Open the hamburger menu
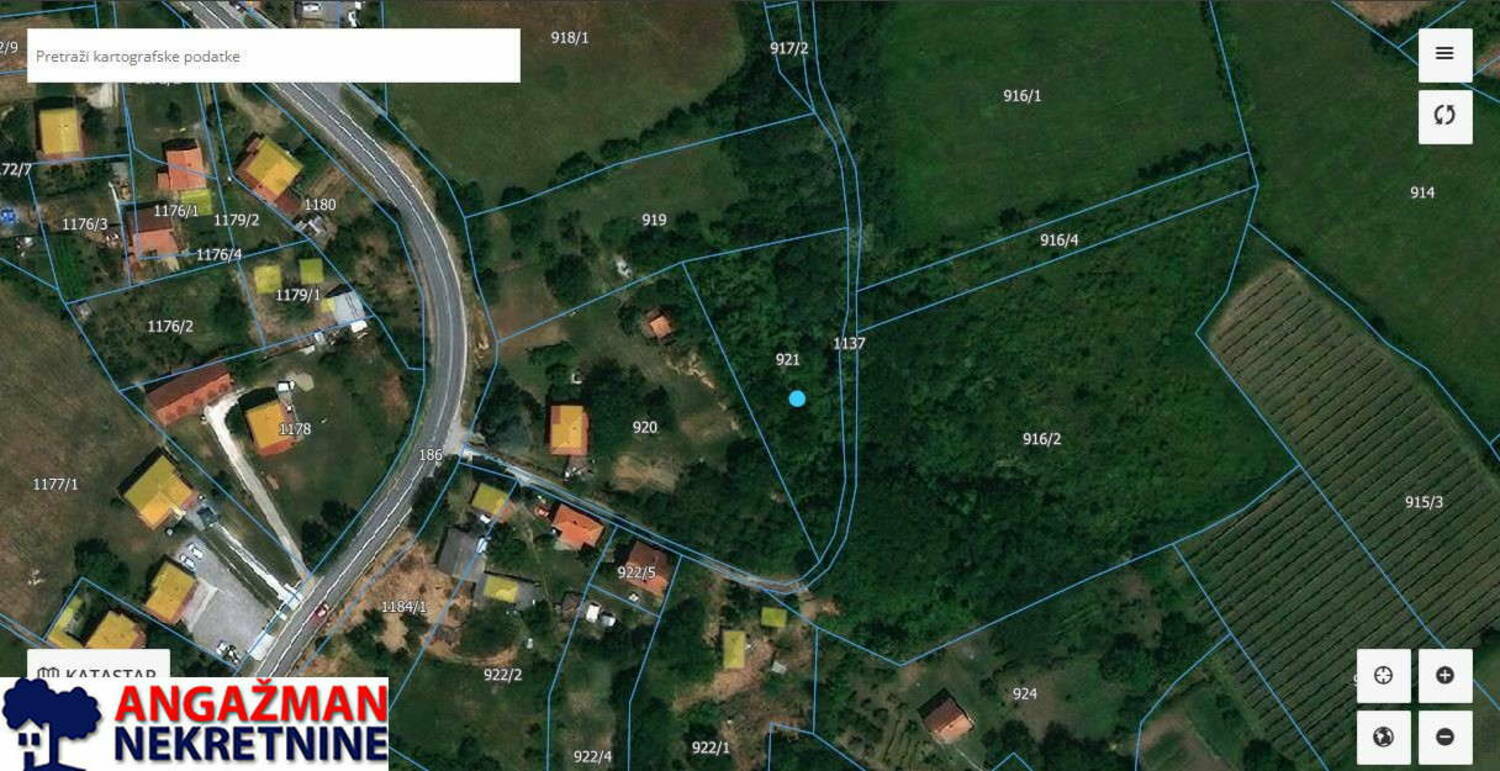Image resolution: width=1500 pixels, height=771 pixels. pos(1445,54)
